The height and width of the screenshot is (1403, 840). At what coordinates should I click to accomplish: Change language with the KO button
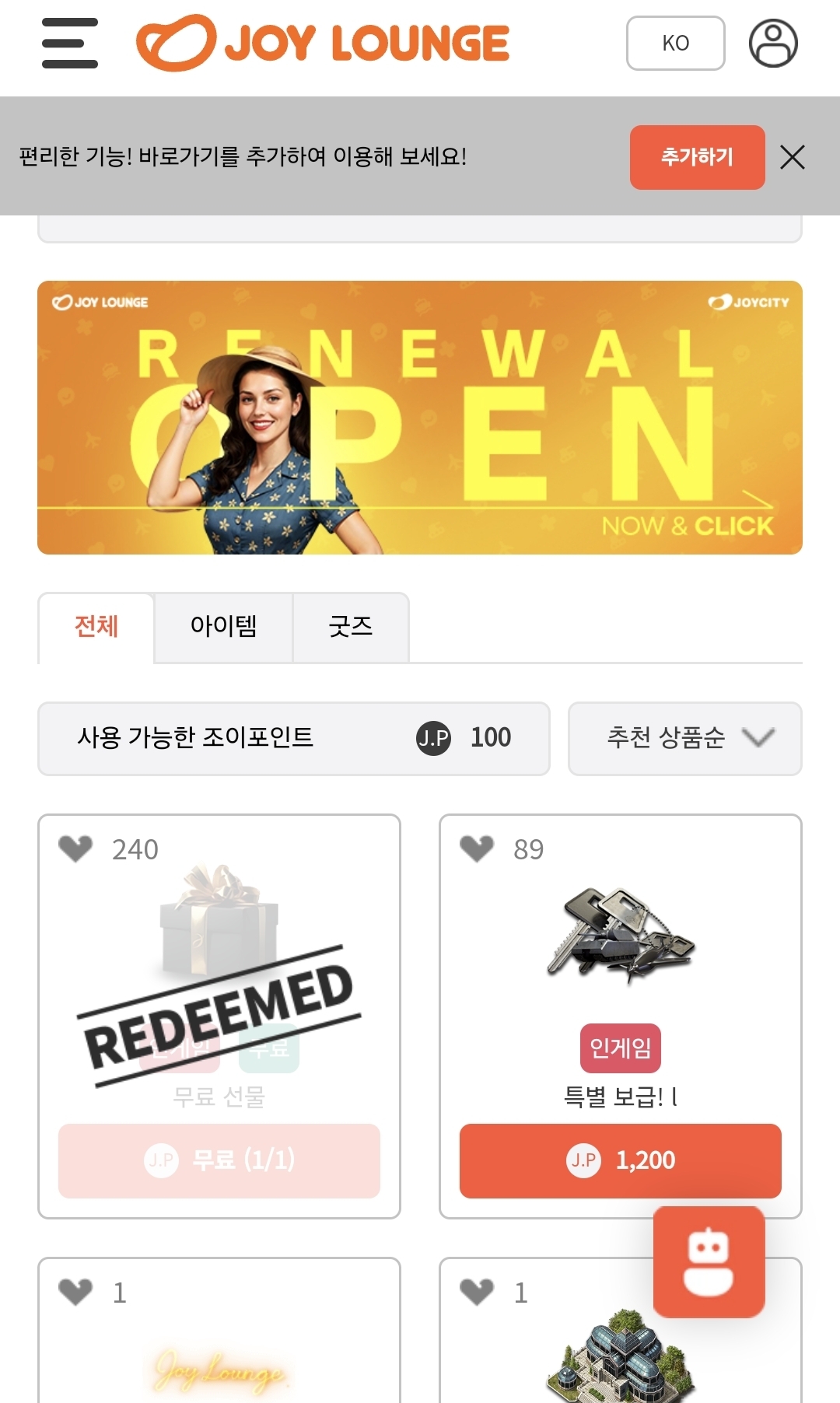click(675, 43)
